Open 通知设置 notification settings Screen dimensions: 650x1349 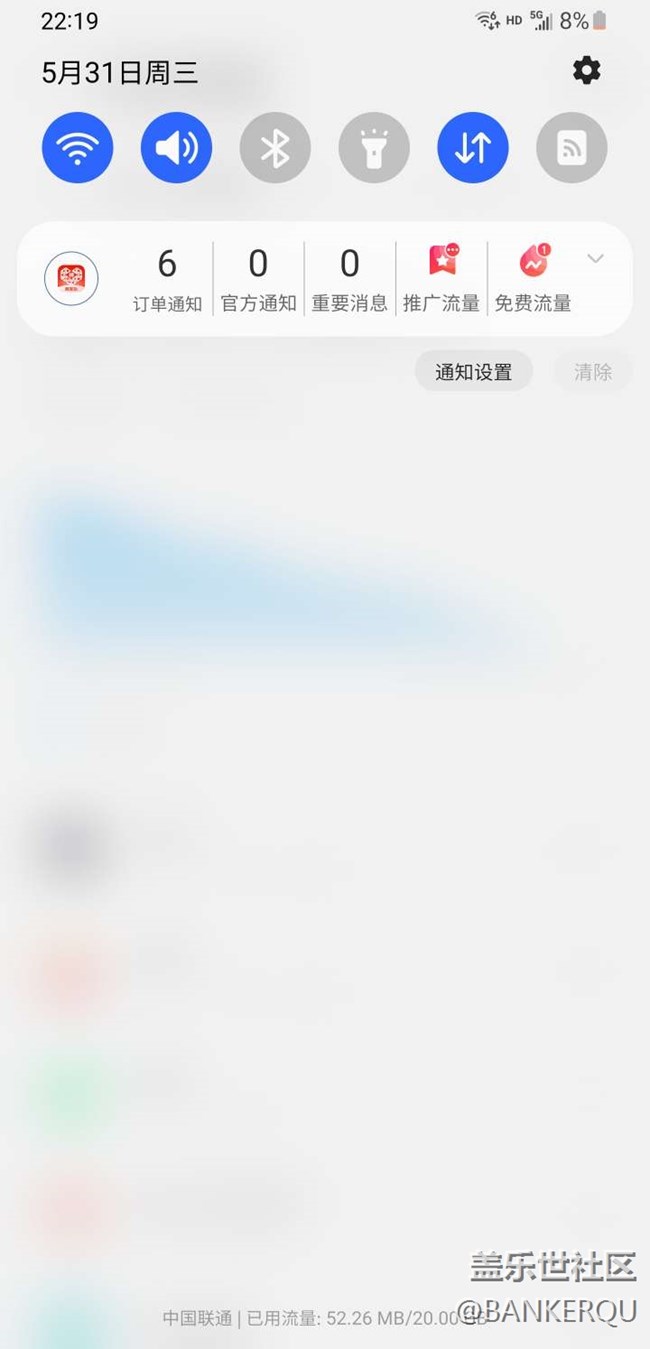click(473, 372)
